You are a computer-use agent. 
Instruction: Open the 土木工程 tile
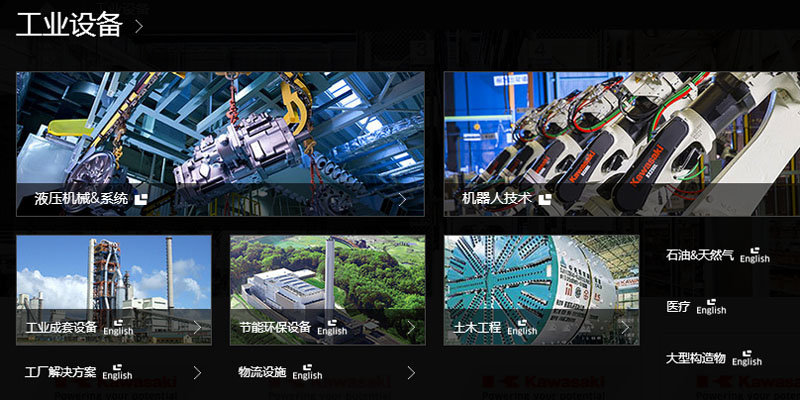[x=541, y=290]
